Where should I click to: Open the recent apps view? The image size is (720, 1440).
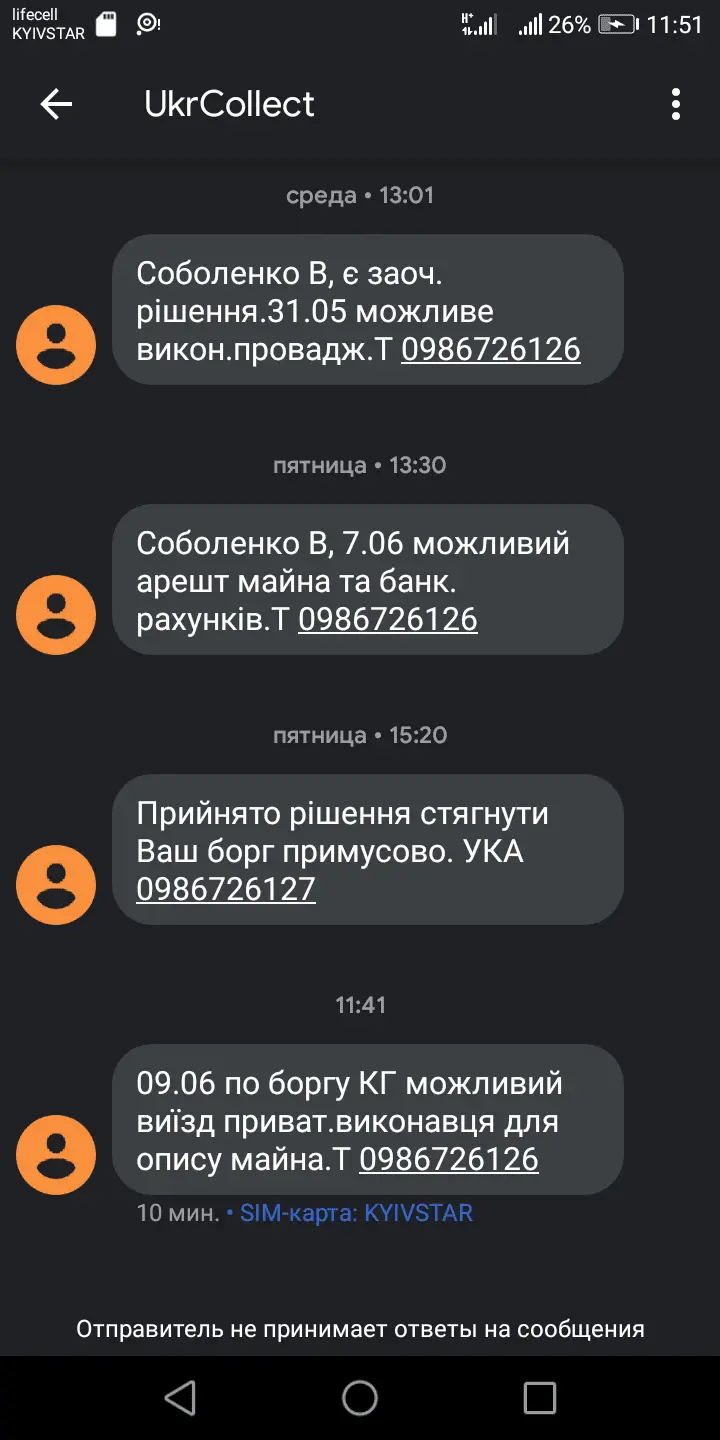540,1398
